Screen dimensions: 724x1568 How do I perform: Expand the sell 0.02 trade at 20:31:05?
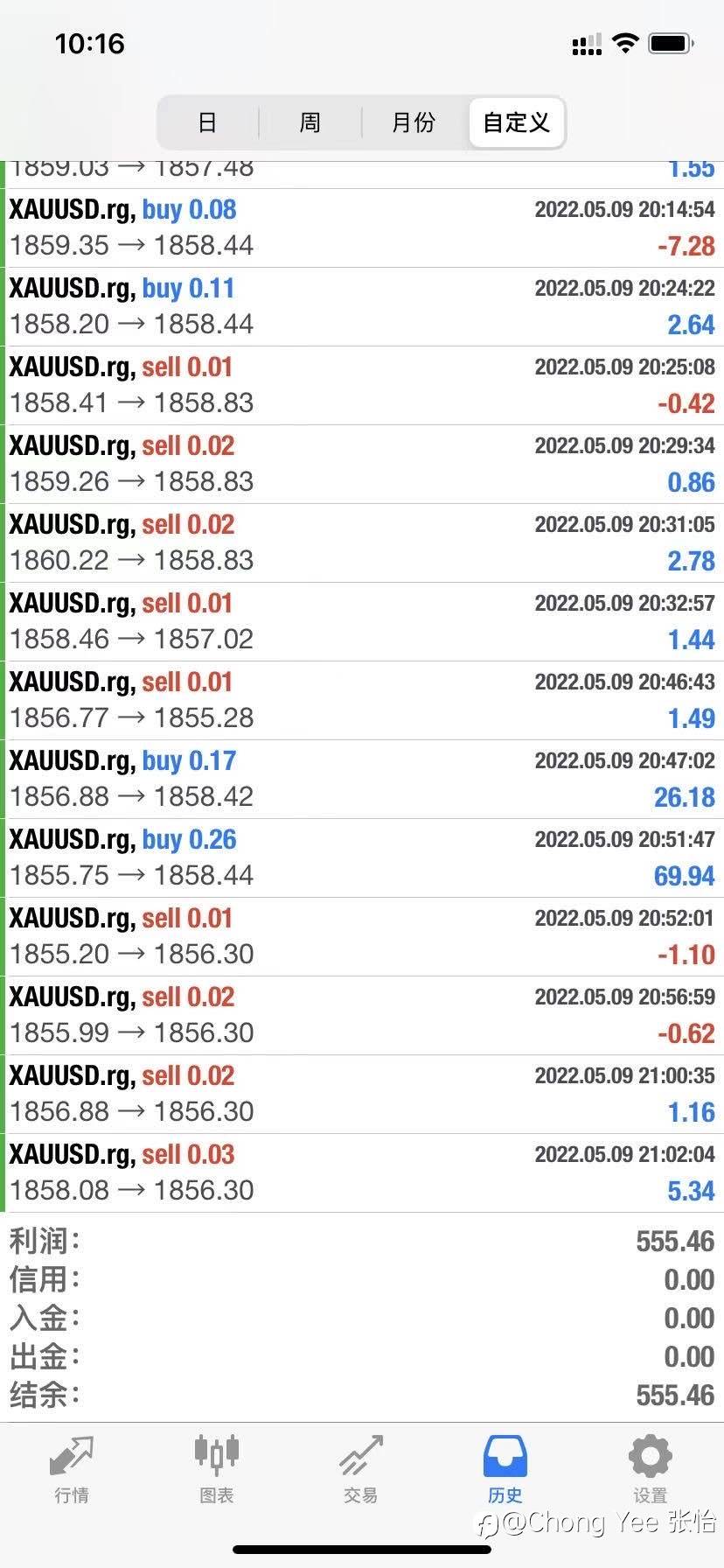coord(362,542)
